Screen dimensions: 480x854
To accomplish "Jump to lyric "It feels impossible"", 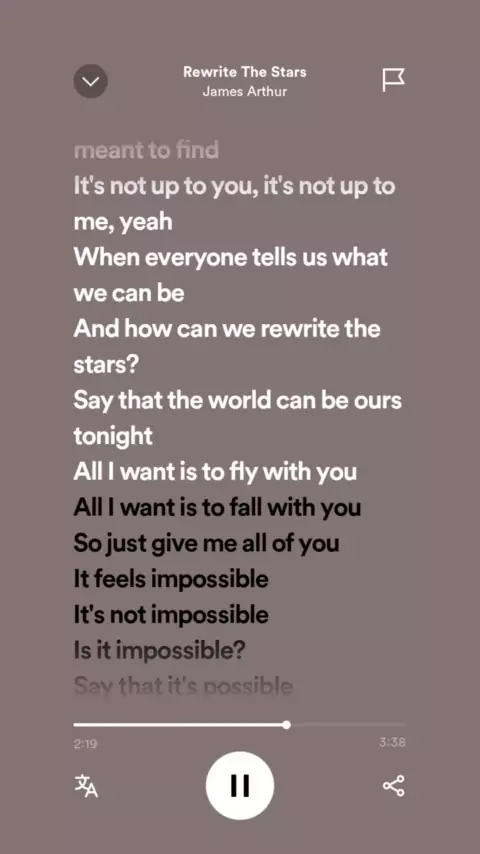I will [x=171, y=579].
